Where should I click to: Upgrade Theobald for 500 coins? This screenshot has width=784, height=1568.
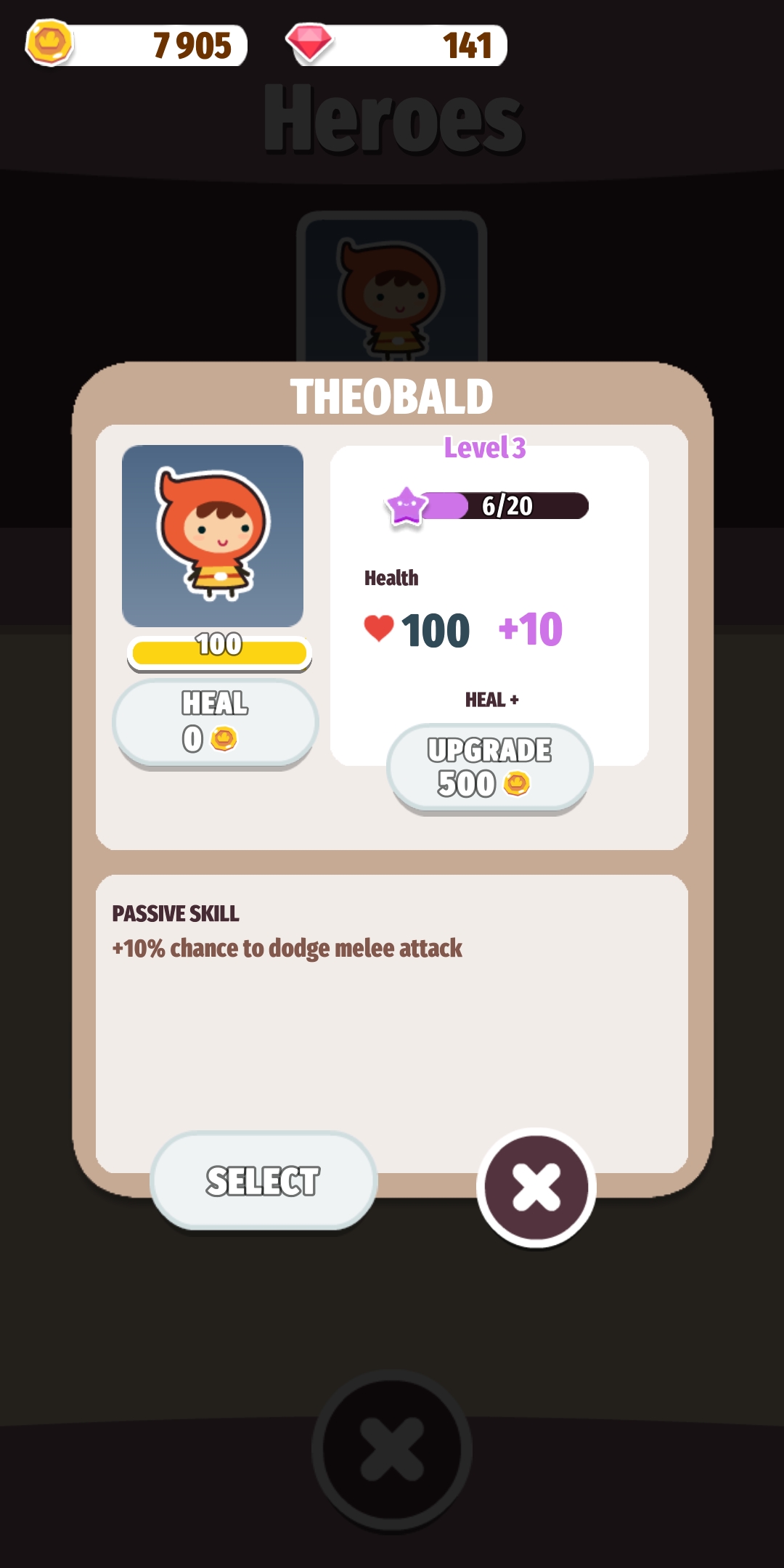[x=489, y=768]
